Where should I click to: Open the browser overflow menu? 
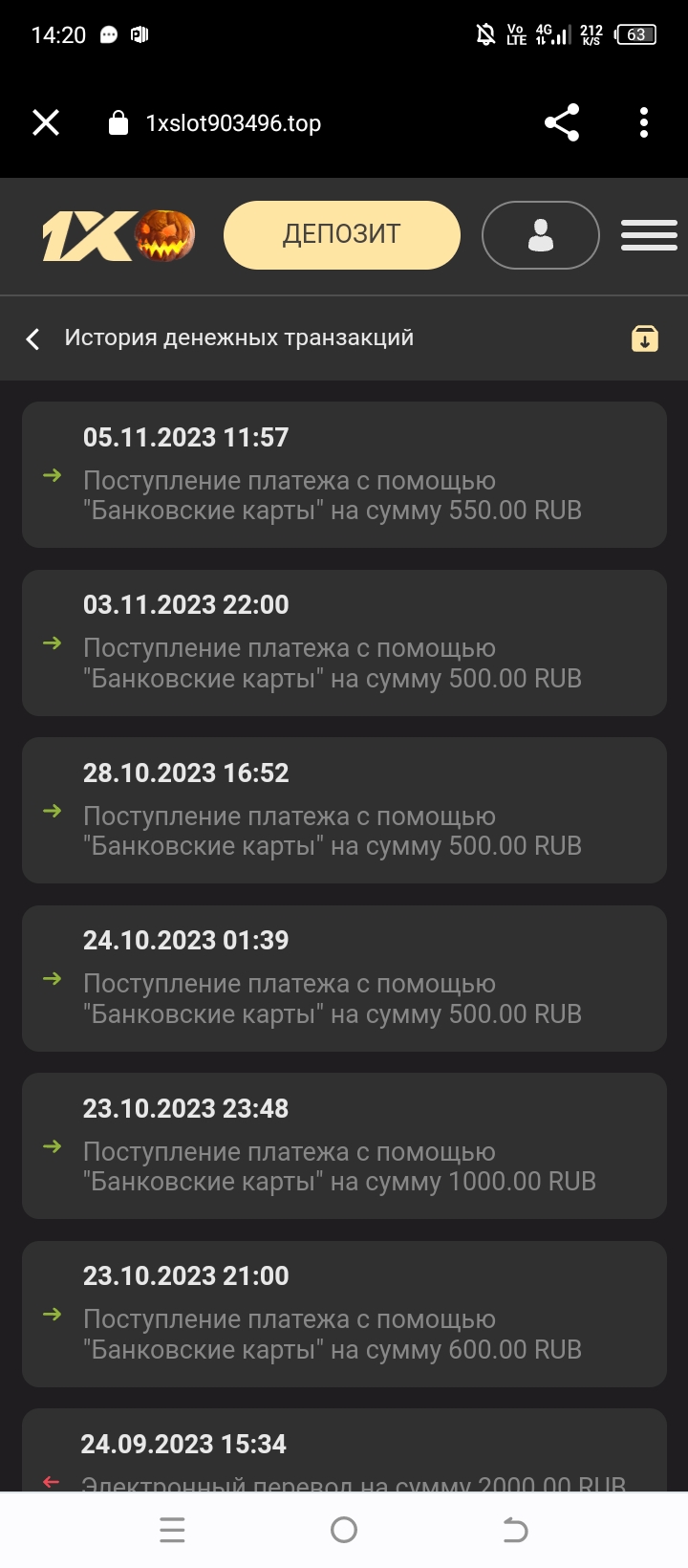point(644,123)
